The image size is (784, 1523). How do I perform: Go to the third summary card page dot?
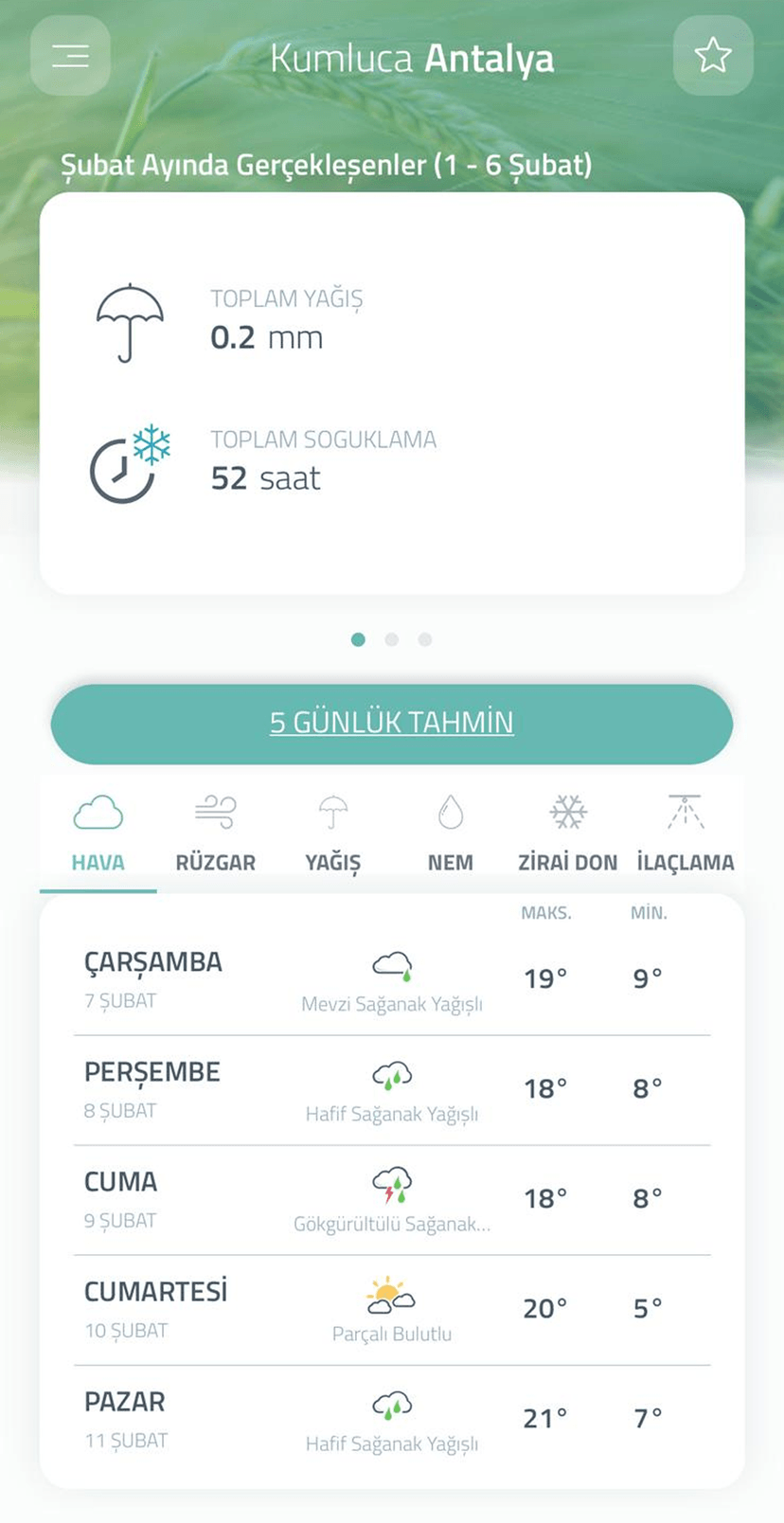(x=425, y=639)
